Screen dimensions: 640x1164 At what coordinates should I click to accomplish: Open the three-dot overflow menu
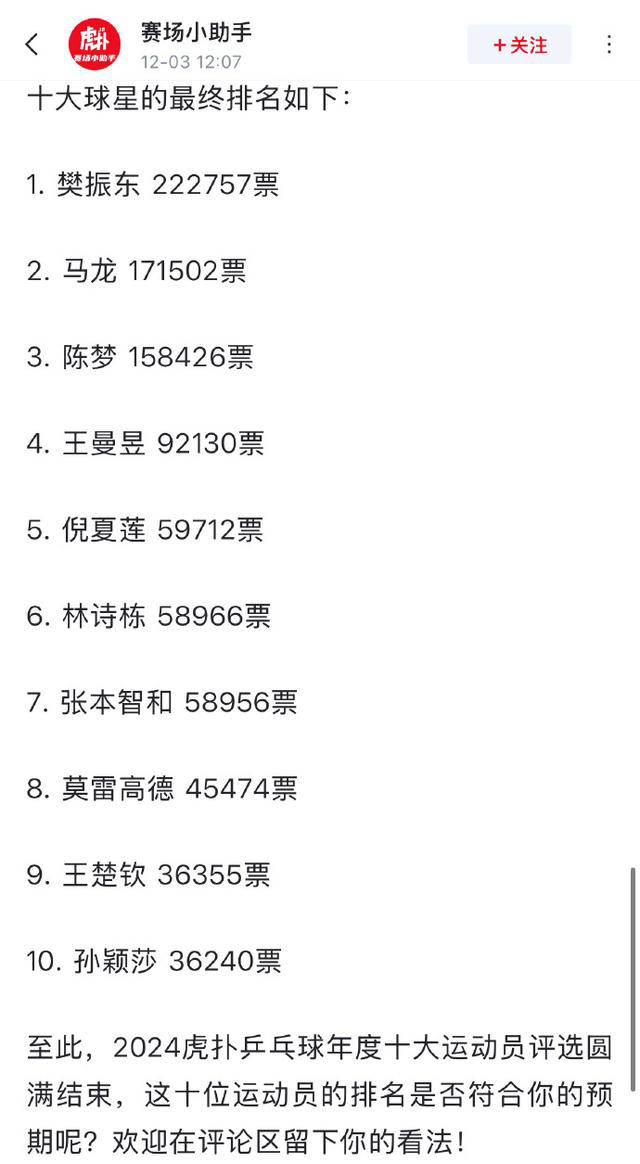[x=609, y=45]
